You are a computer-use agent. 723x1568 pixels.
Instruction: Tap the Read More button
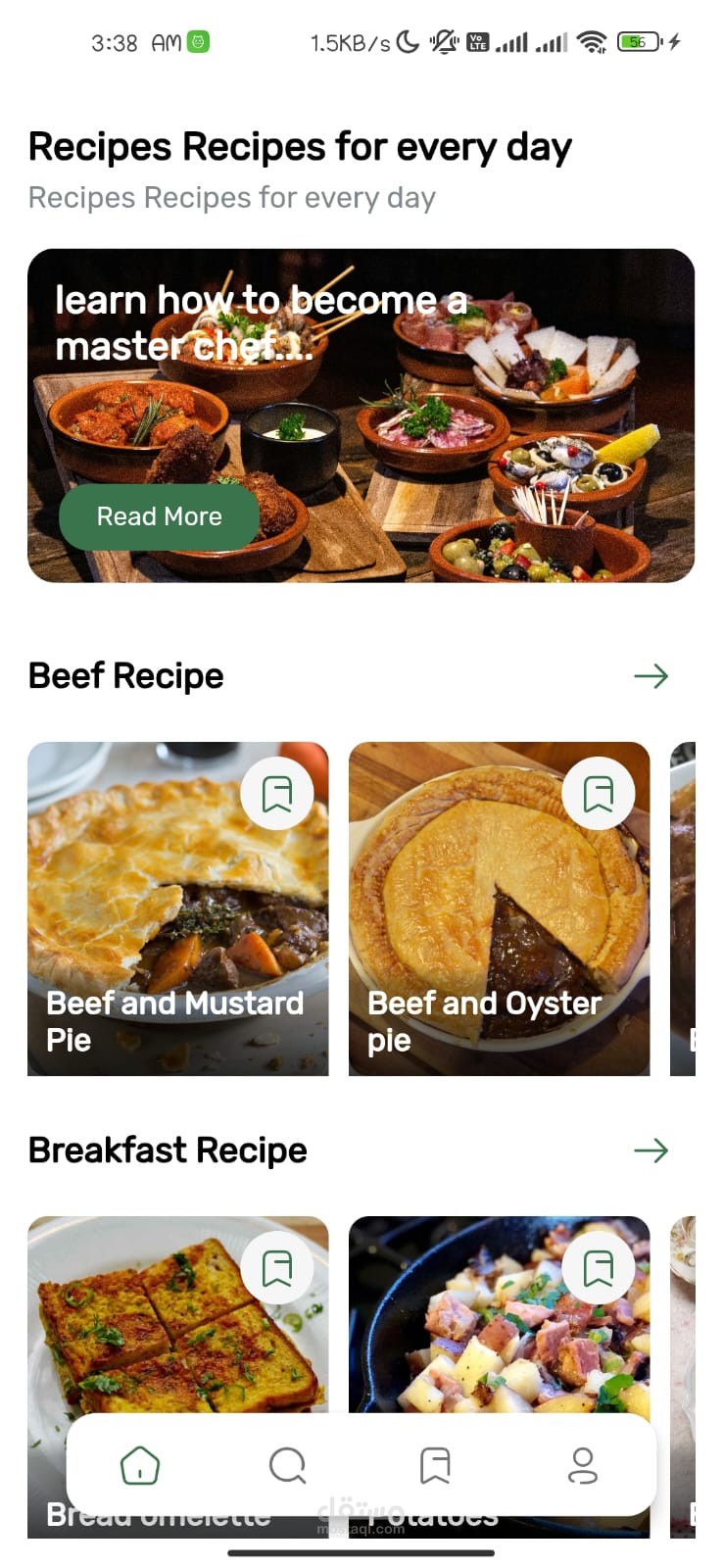pos(159,516)
